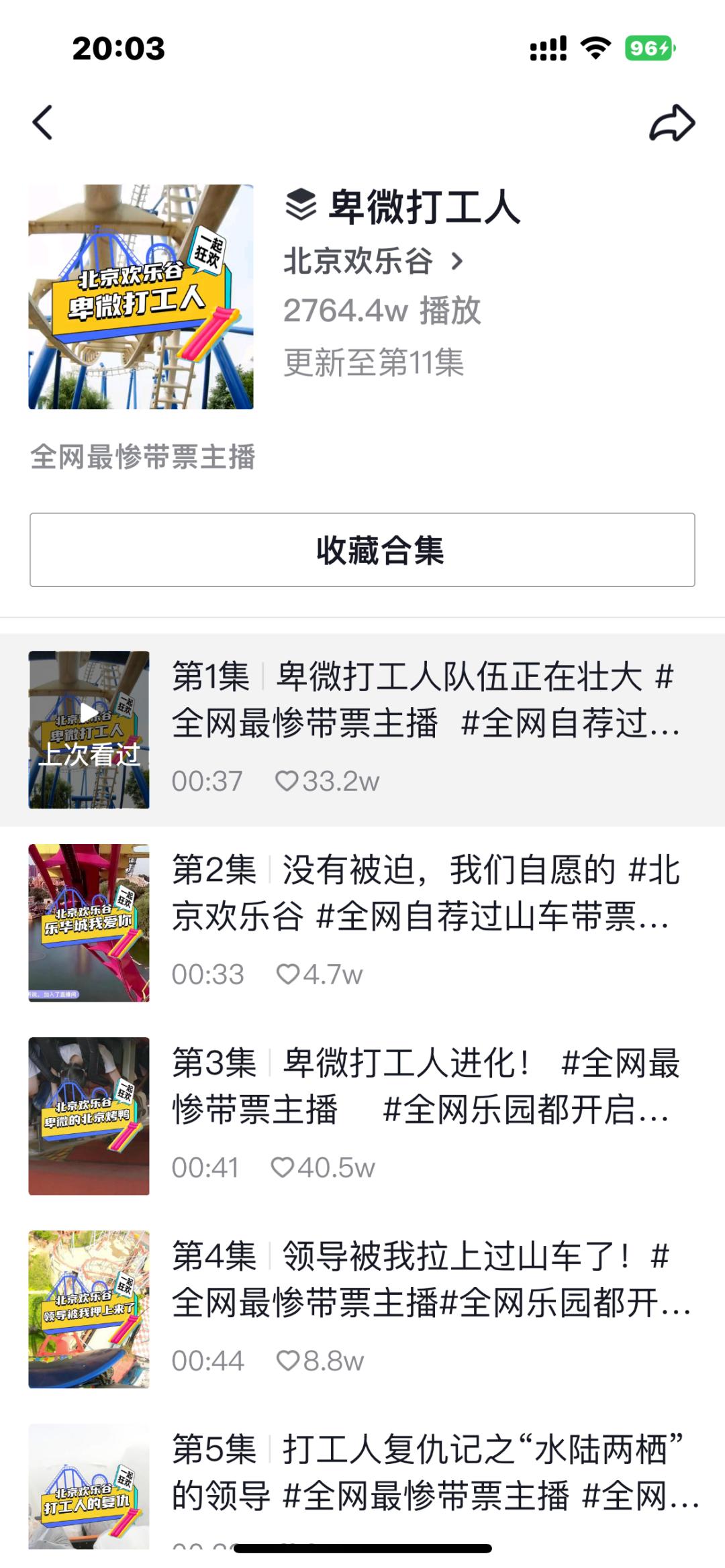Open the 北京欢乐谷 account page

pos(373,261)
